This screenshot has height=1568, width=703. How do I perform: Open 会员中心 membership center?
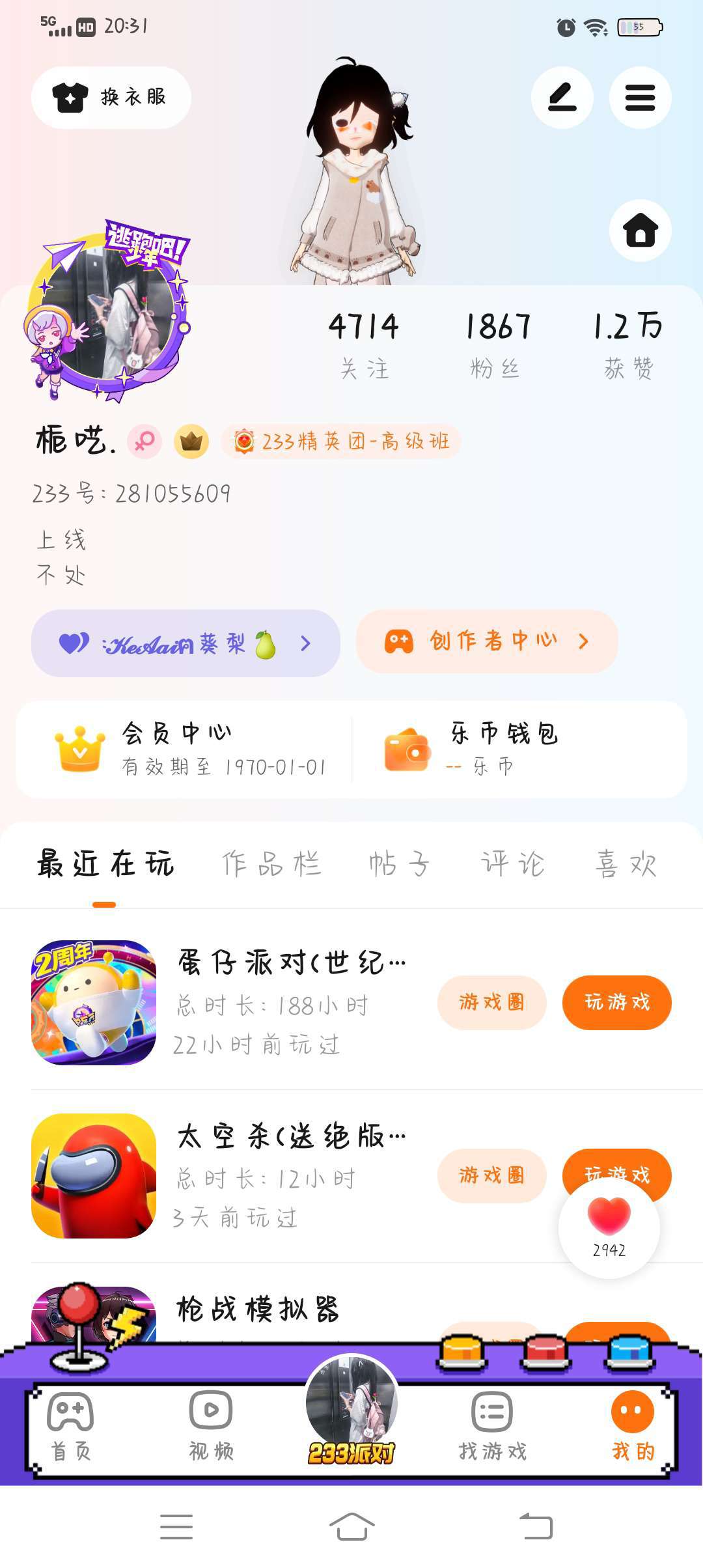[189, 749]
